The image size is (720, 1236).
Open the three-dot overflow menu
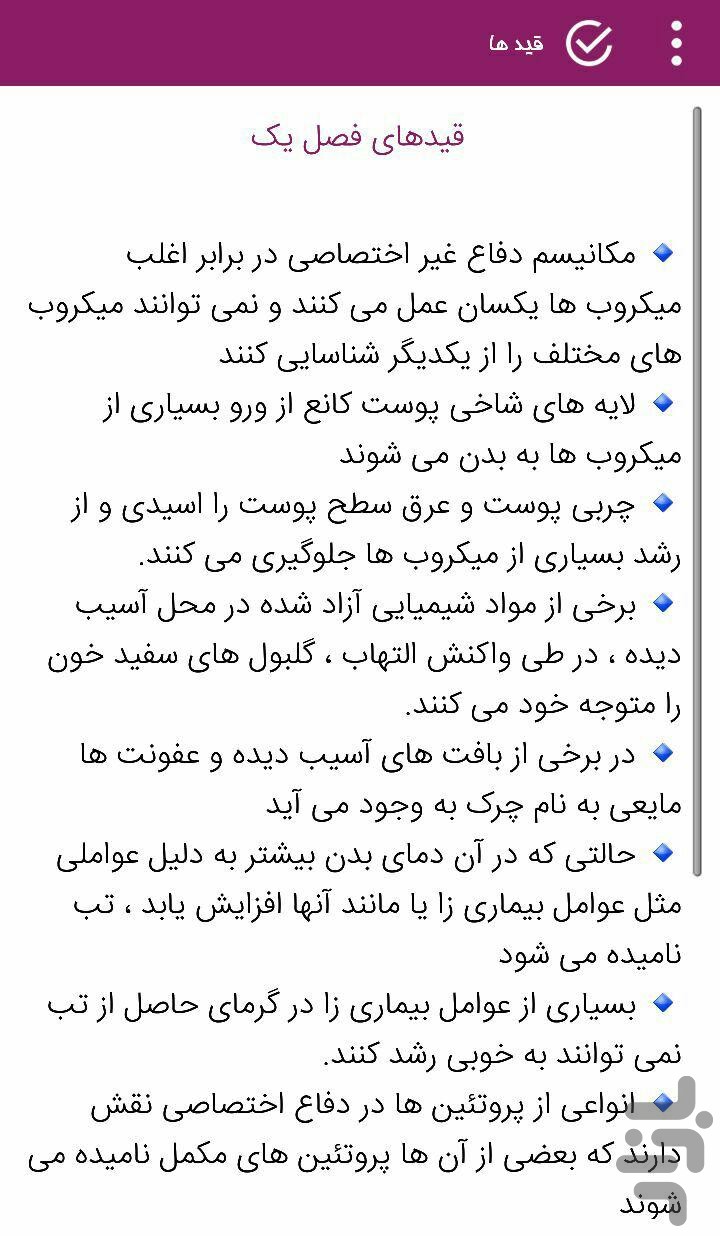pyautogui.click(x=677, y=43)
